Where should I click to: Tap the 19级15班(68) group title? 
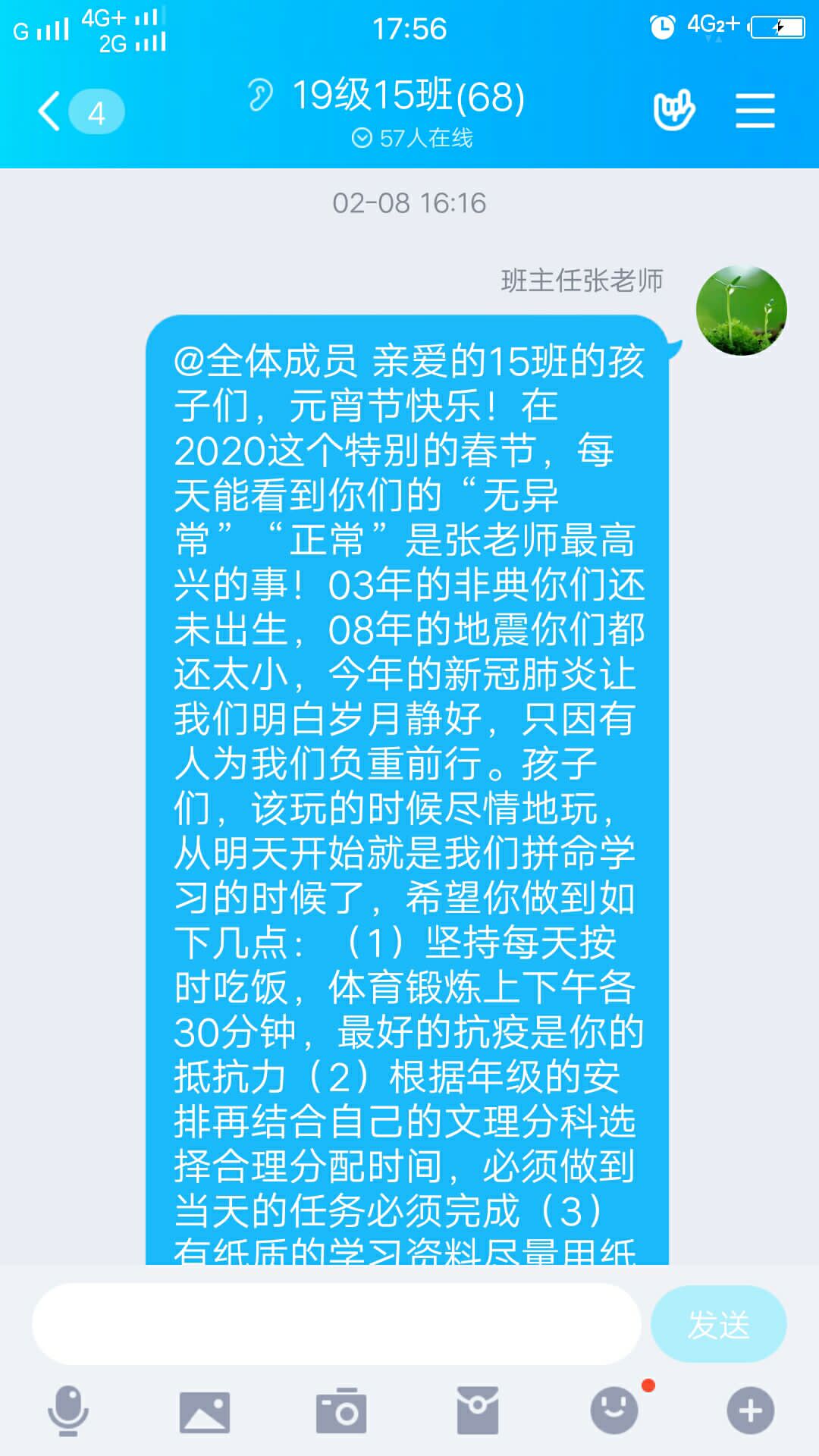pos(408,97)
